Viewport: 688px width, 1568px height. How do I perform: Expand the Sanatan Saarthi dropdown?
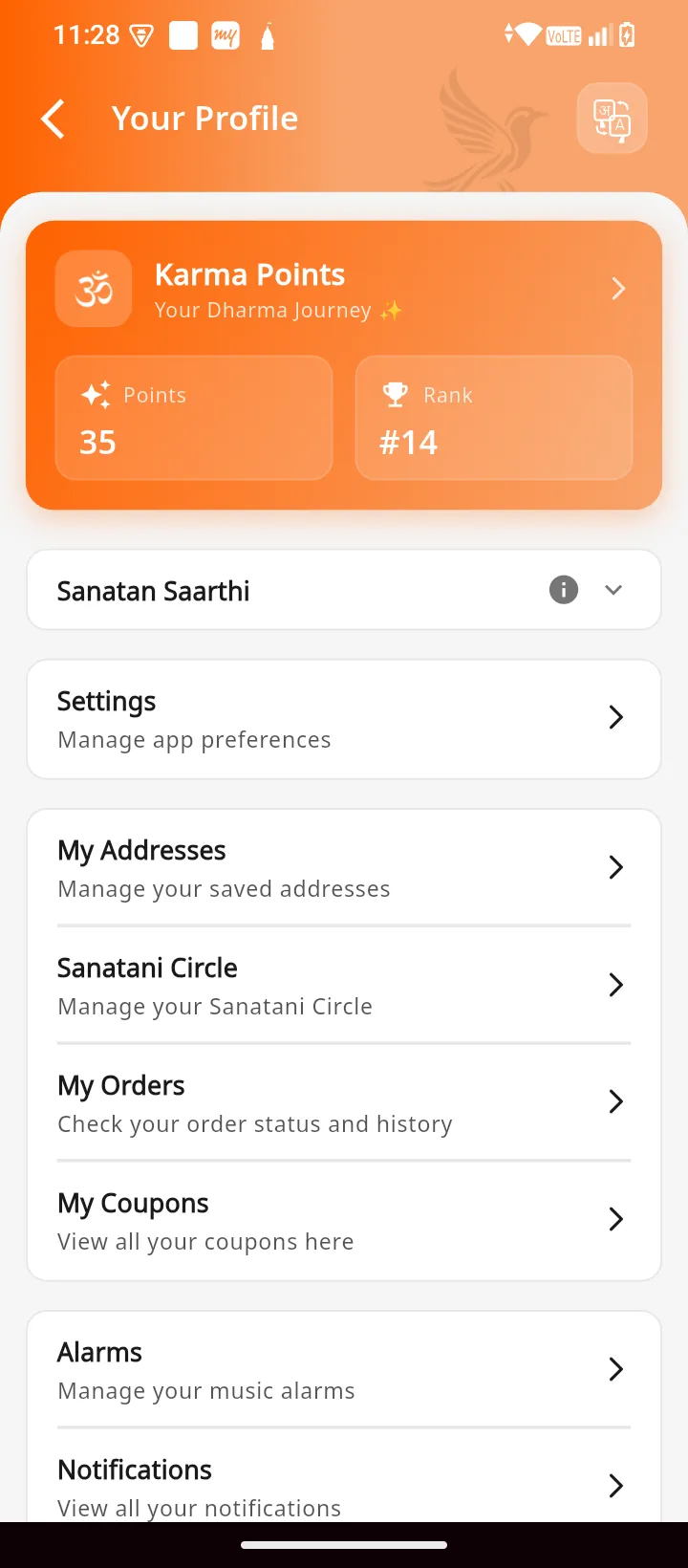[613, 590]
